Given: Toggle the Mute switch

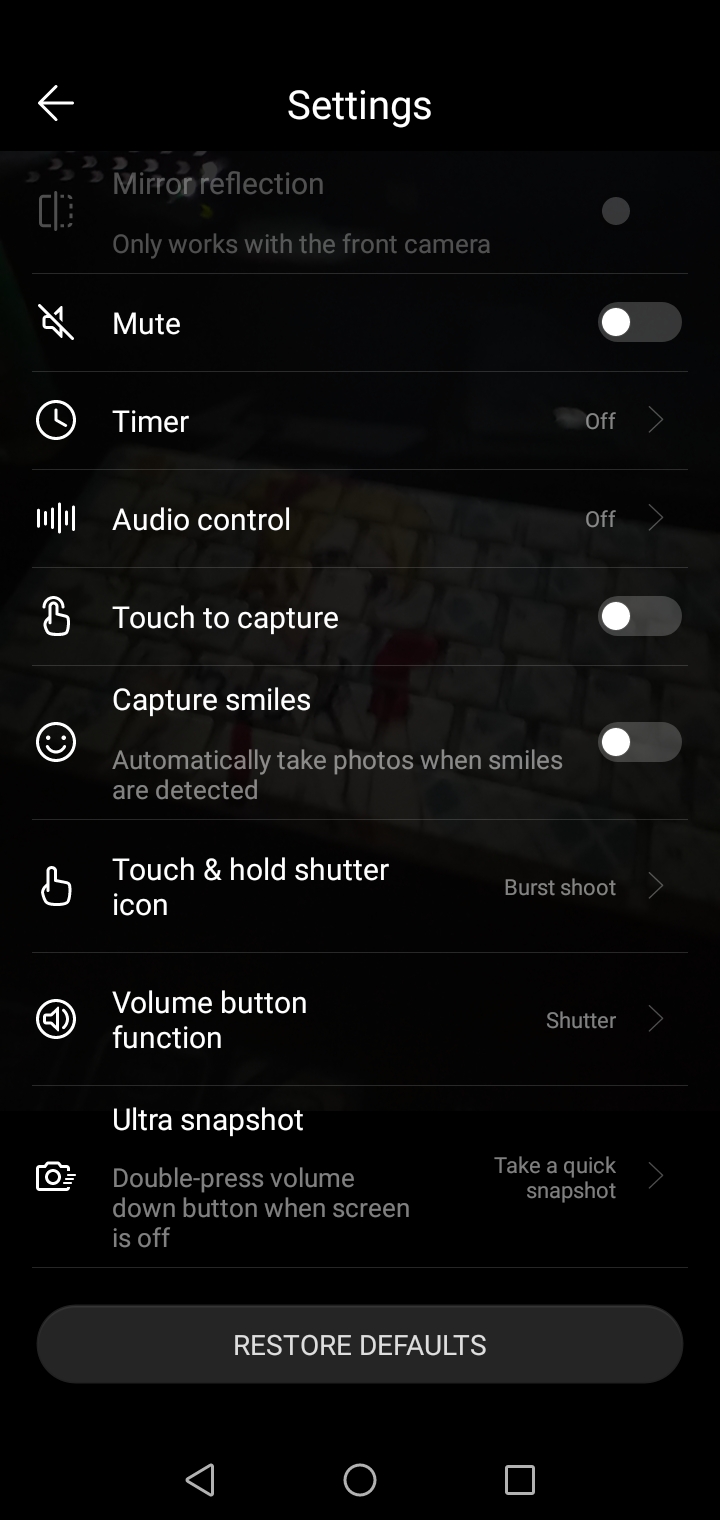Looking at the screenshot, I should (639, 323).
